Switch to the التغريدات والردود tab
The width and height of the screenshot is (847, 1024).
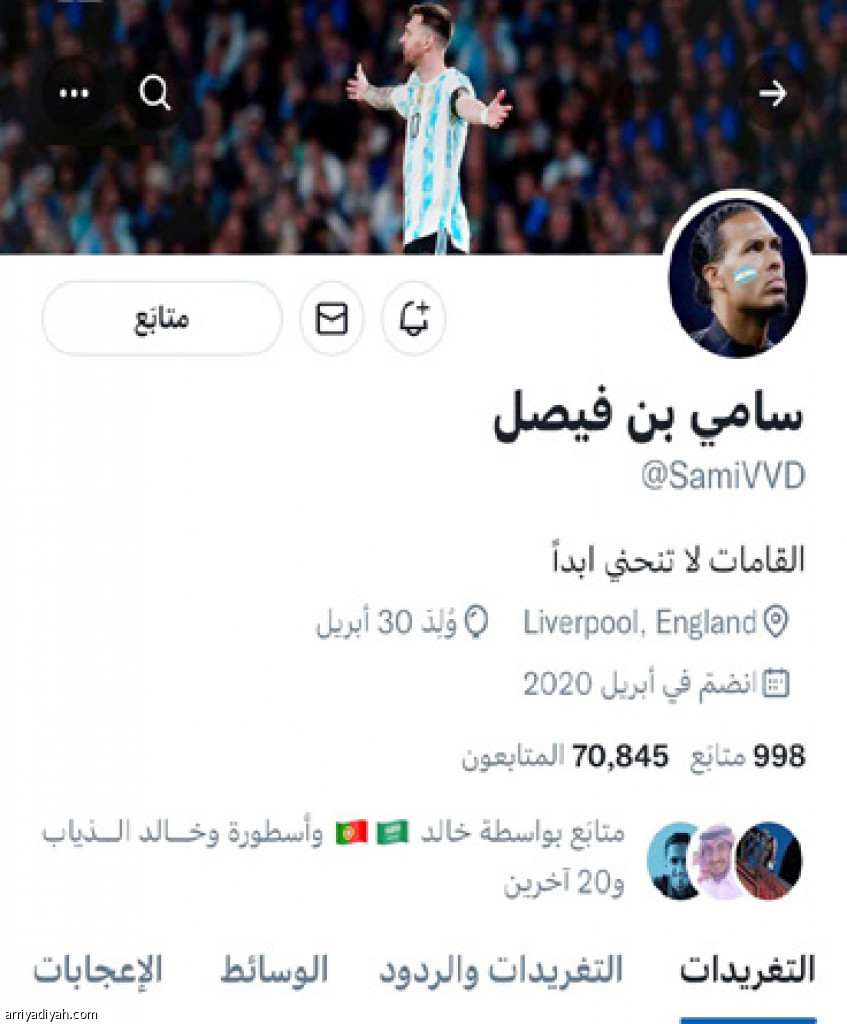(x=501, y=969)
